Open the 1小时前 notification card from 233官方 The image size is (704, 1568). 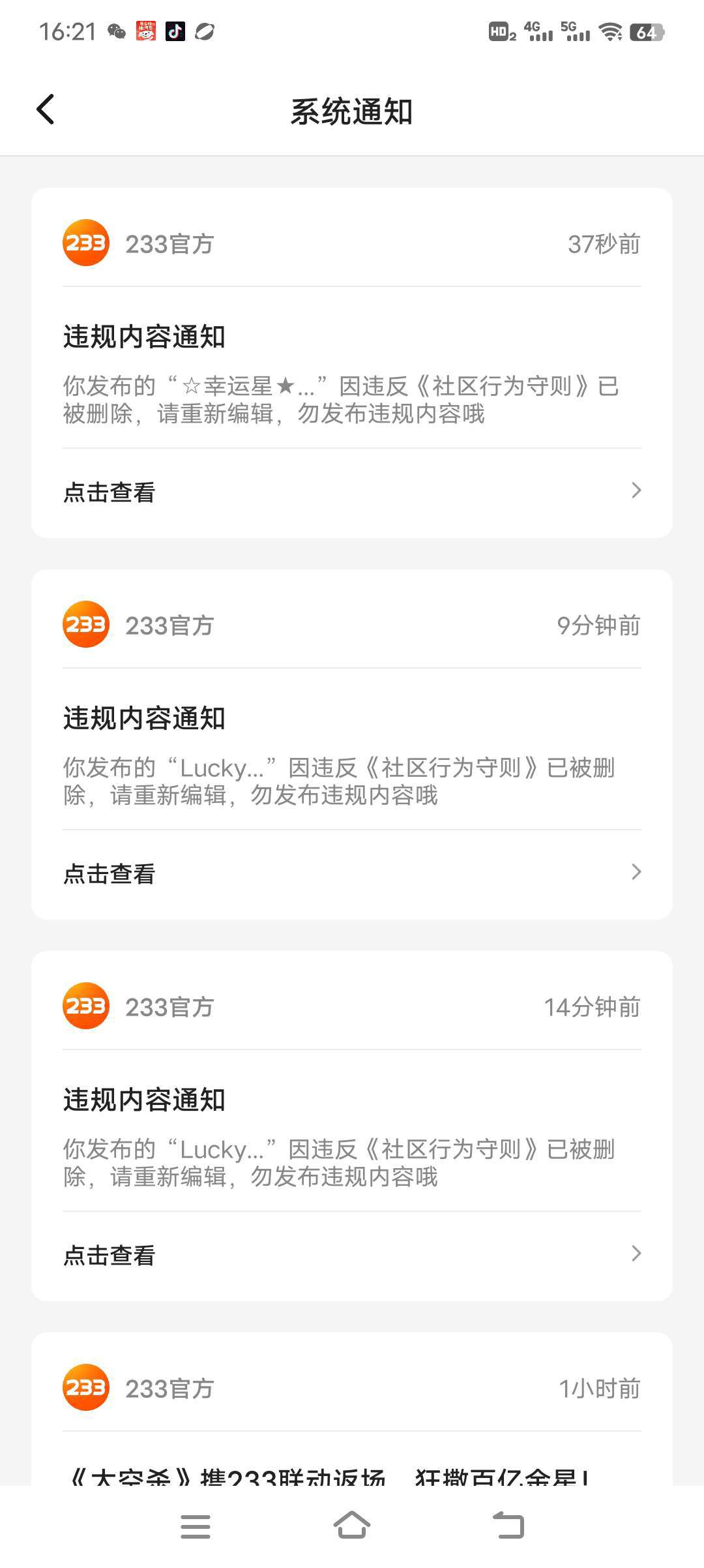[352, 1409]
